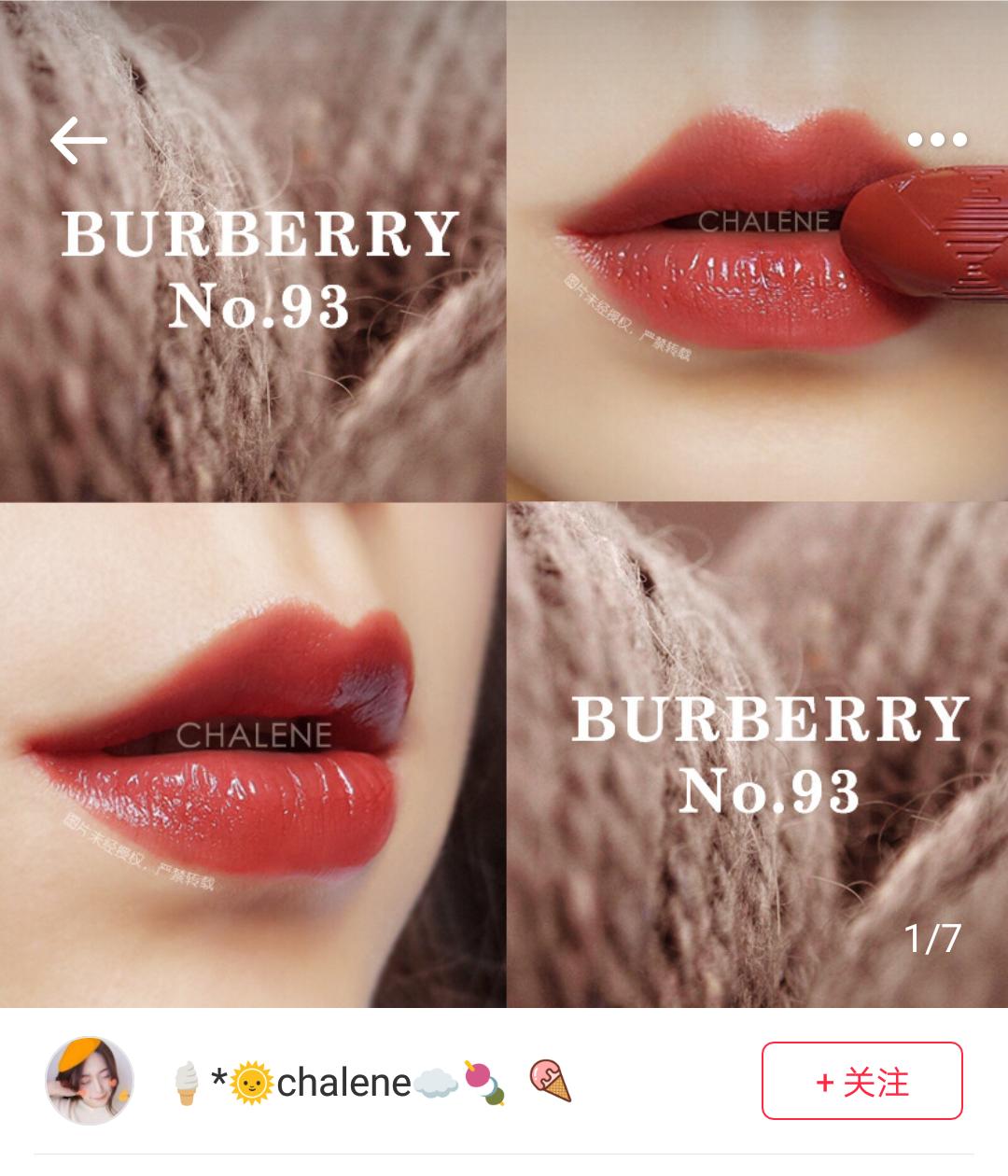
Task: Open the three-dot overflow menu
Action: tap(937, 140)
